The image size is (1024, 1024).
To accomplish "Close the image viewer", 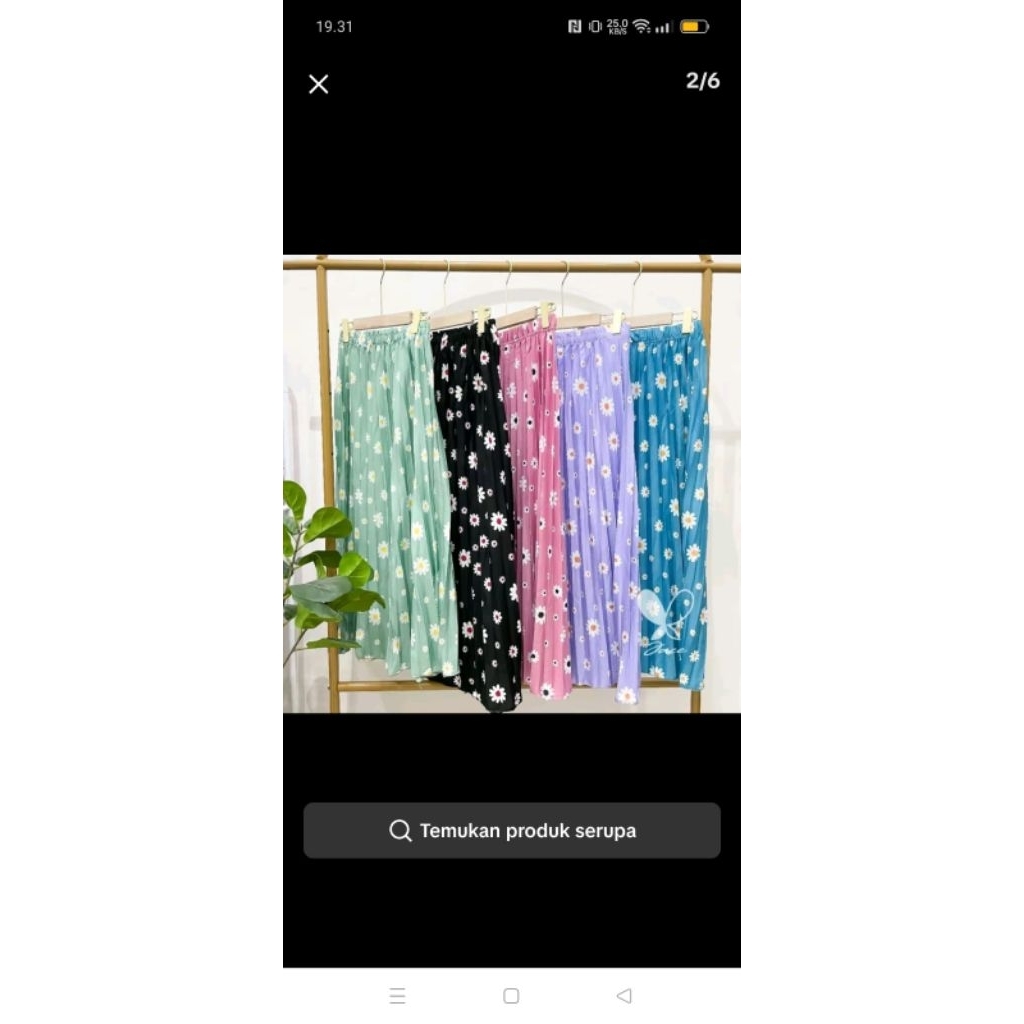I will (x=318, y=85).
